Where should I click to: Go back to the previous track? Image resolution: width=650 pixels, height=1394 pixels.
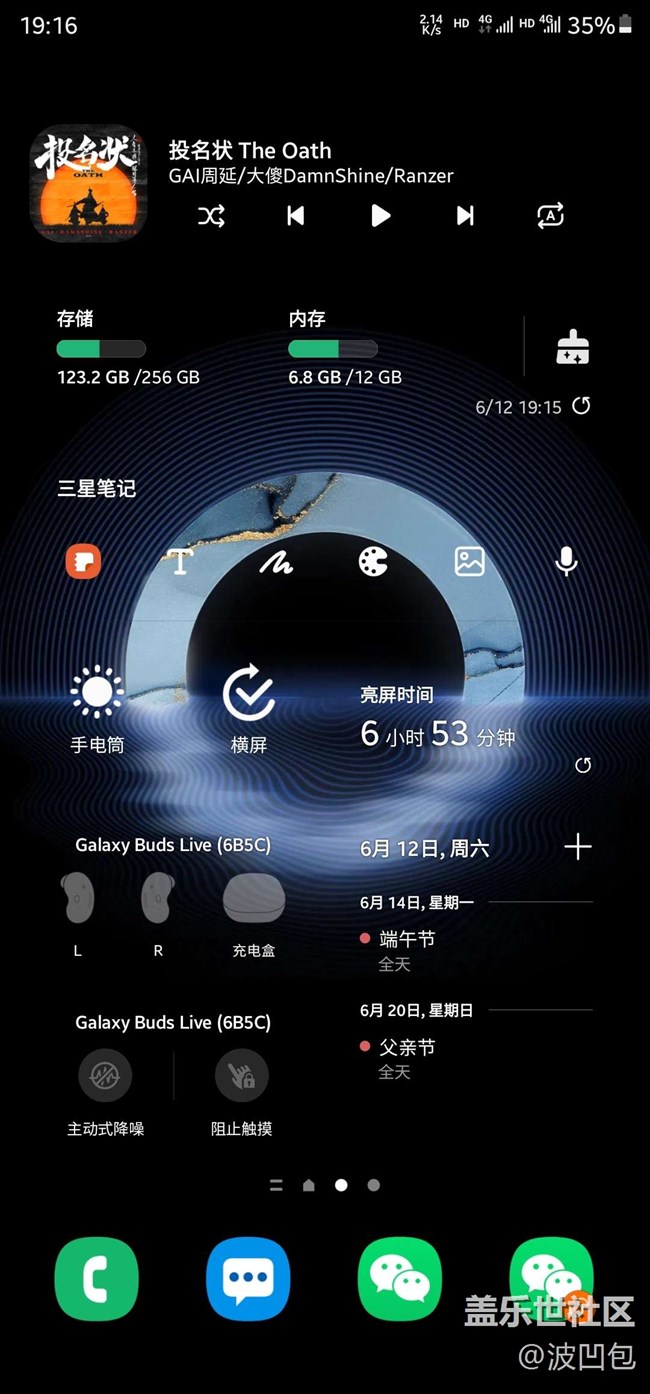[295, 215]
